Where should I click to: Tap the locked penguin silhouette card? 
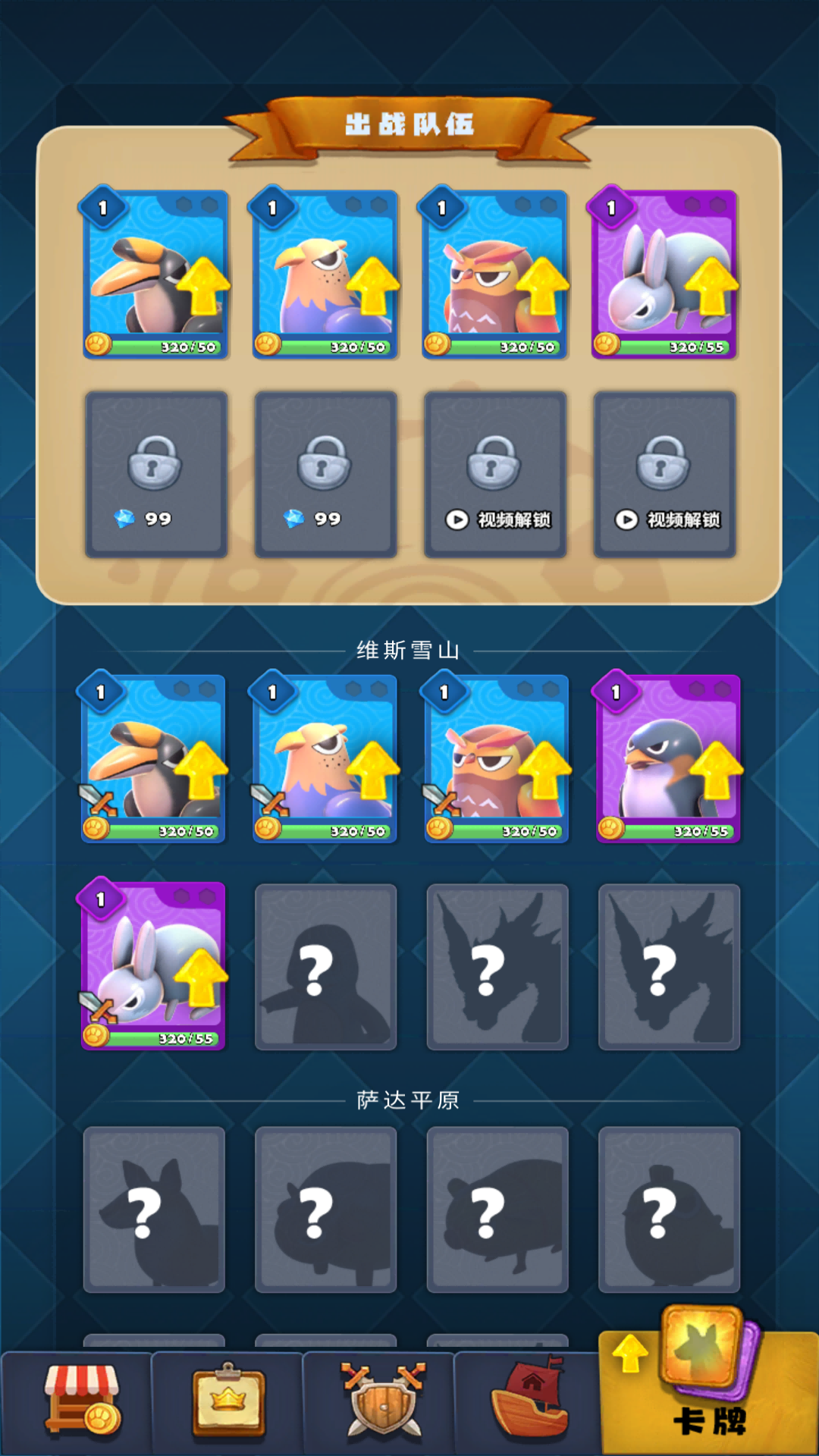tap(325, 967)
